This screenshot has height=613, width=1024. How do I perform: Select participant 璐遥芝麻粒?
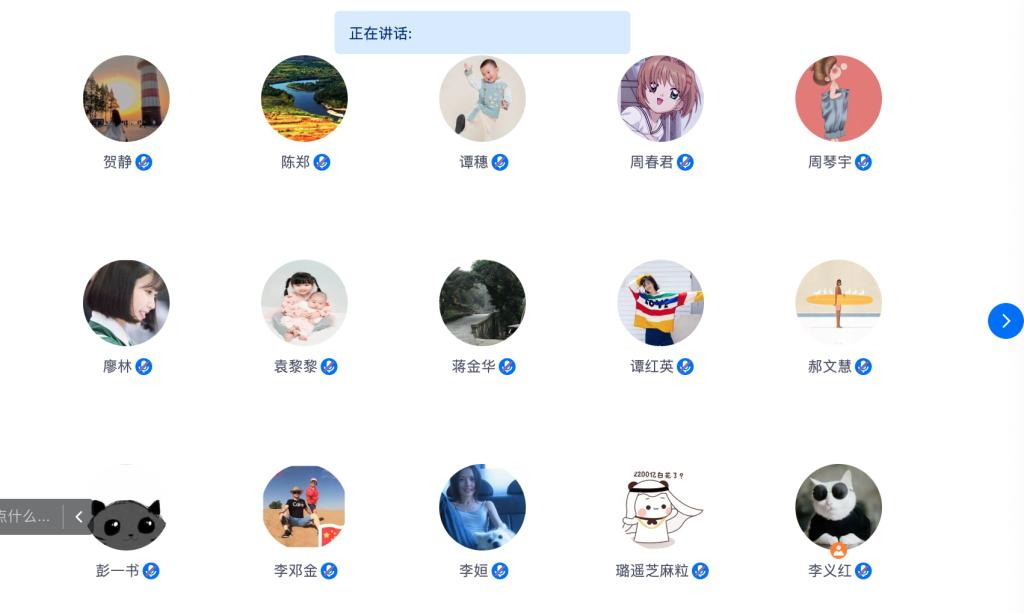(x=660, y=507)
